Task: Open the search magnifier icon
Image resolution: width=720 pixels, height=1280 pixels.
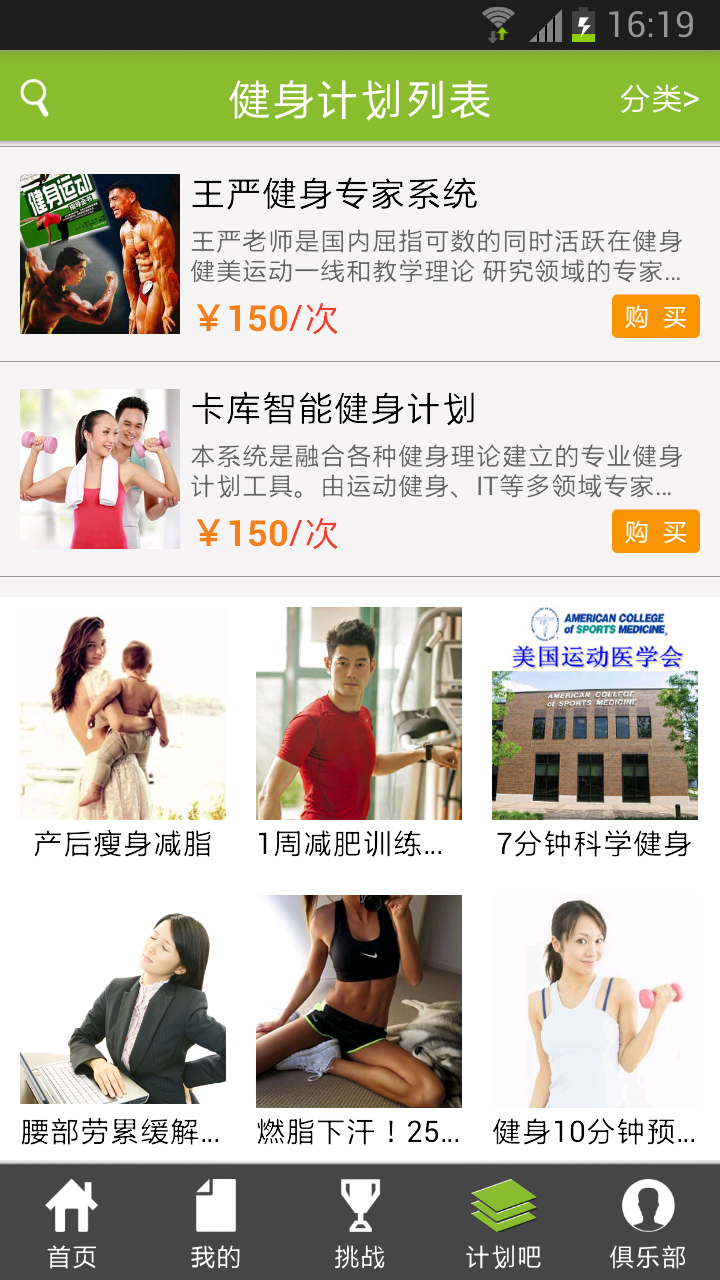Action: point(35,98)
